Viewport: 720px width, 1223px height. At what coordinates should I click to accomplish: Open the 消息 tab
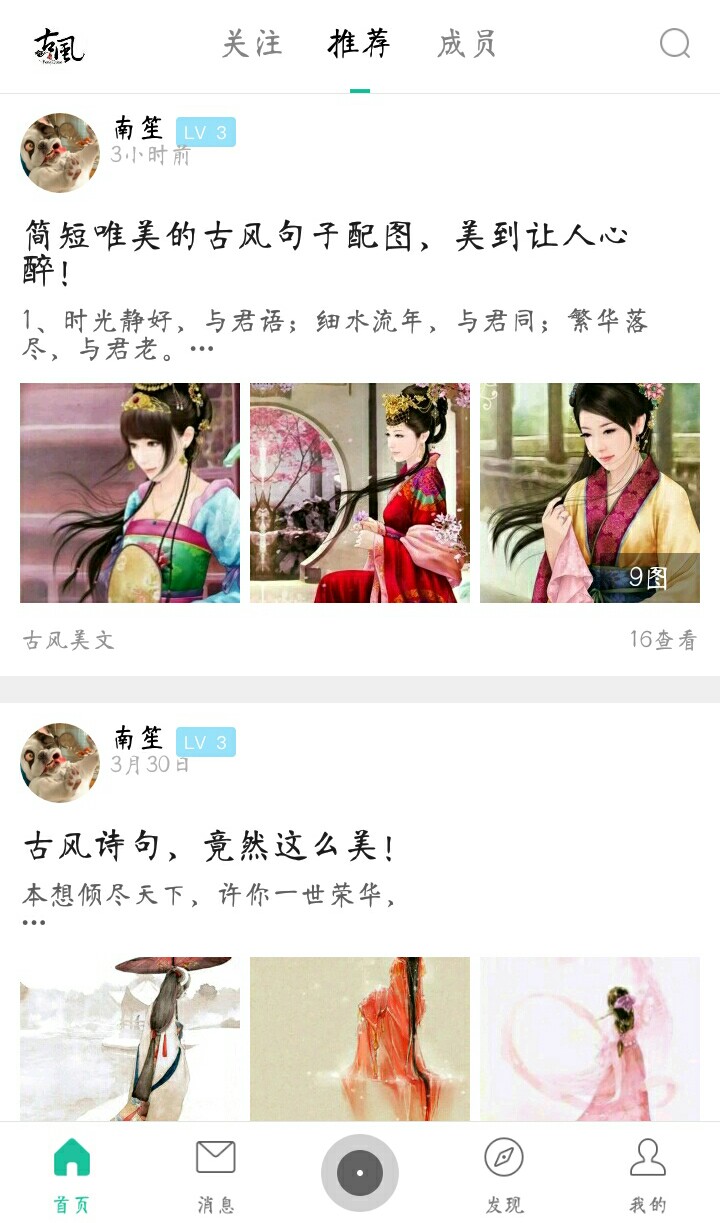coord(216,1174)
